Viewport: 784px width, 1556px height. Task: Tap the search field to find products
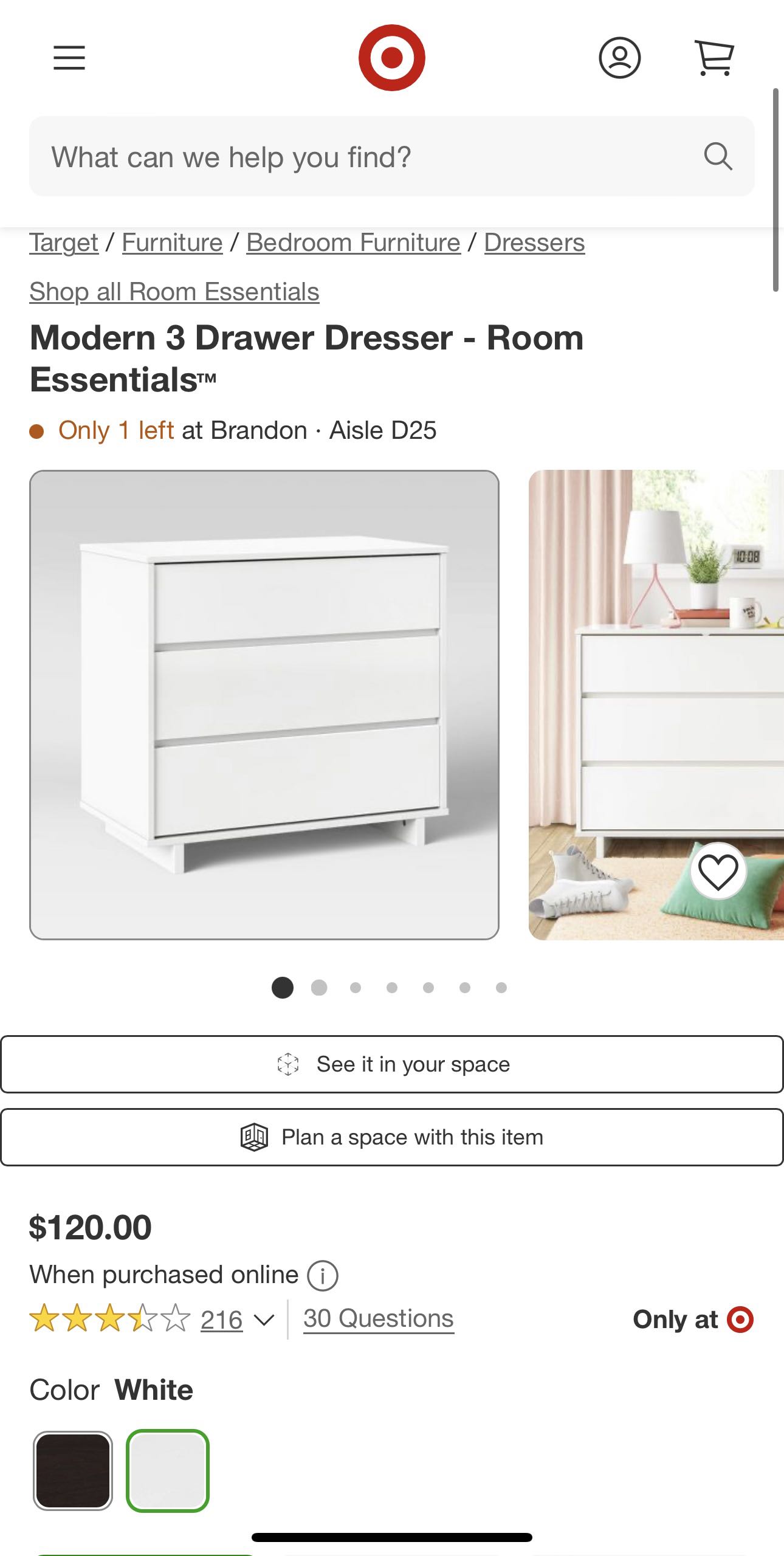pos(365,157)
